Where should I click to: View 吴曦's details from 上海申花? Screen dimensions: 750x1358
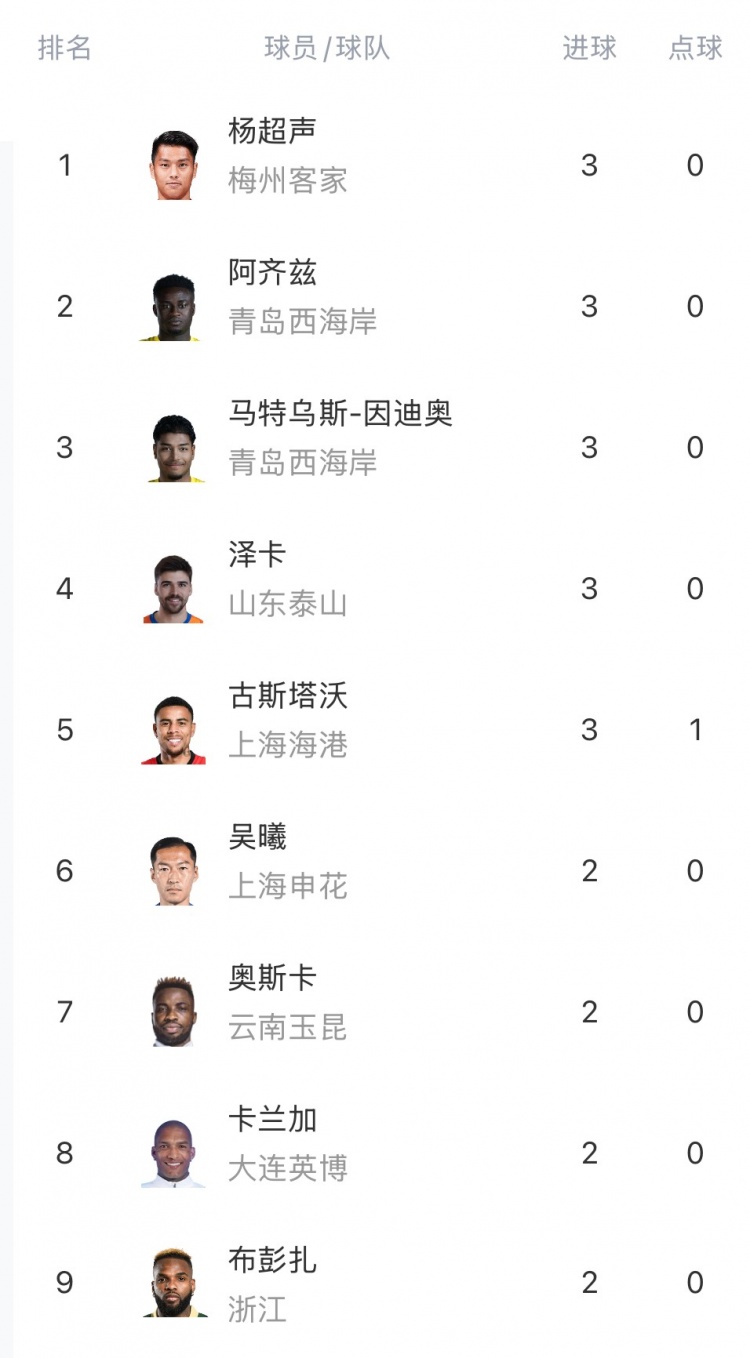point(258,837)
